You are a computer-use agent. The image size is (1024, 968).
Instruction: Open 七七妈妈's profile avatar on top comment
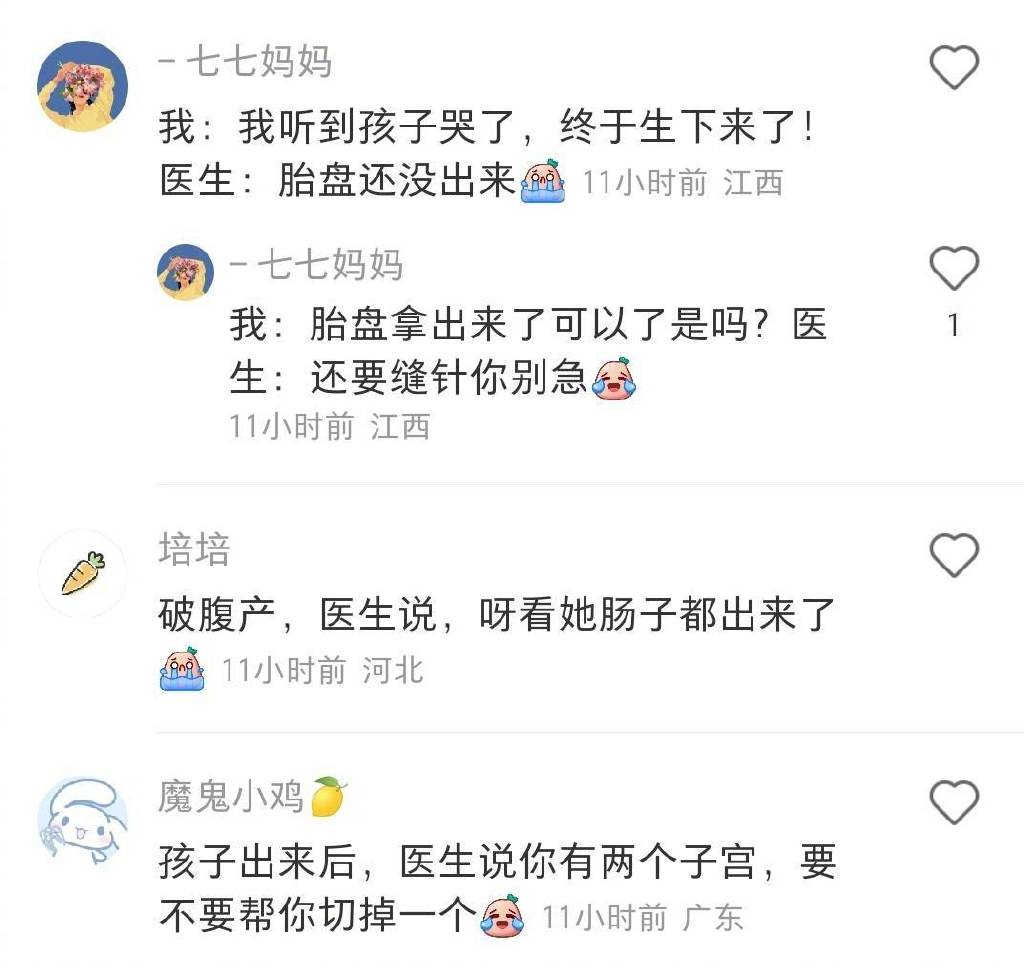coord(83,87)
